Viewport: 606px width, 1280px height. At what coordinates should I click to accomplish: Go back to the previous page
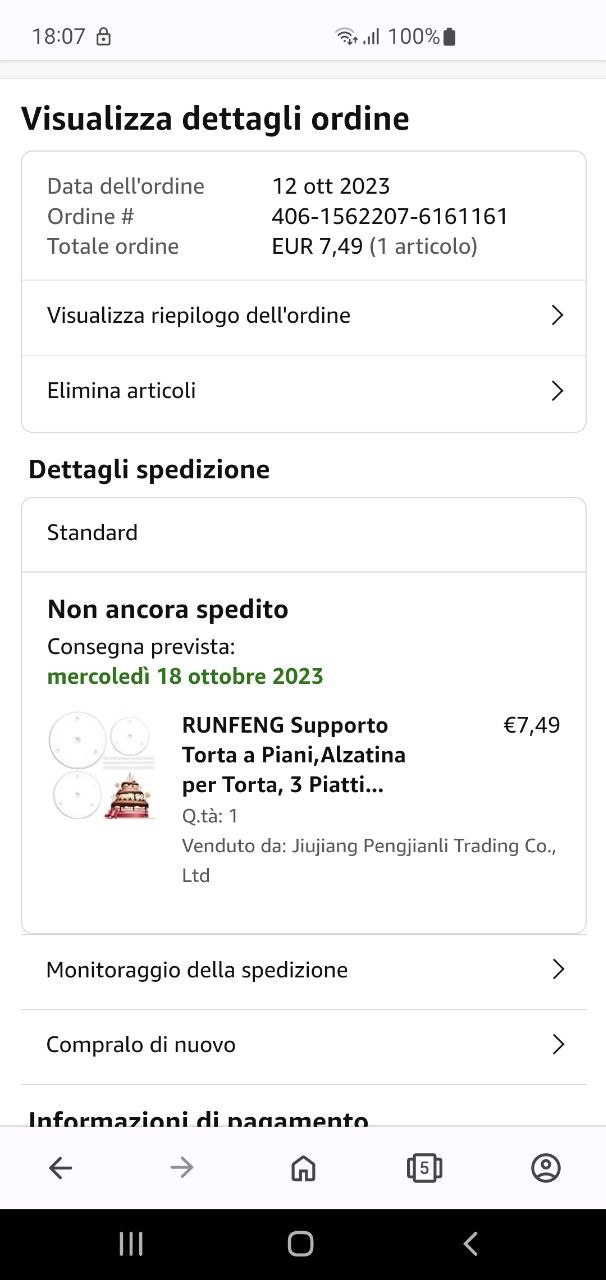pyautogui.click(x=61, y=1168)
